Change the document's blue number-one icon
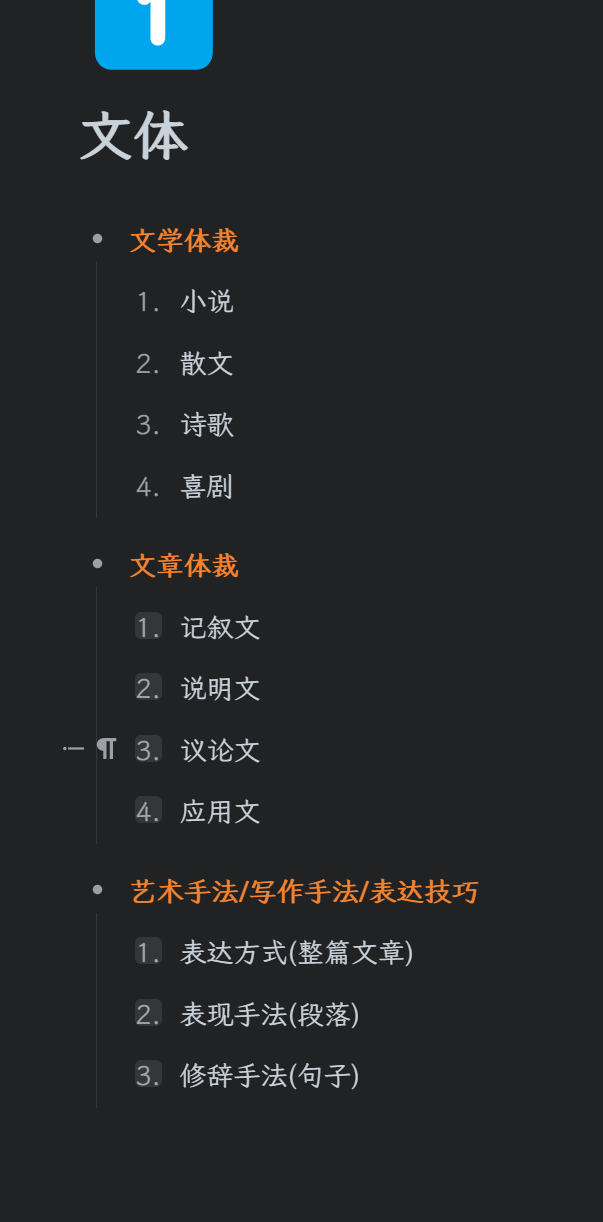The height and width of the screenshot is (1222, 603). point(154,32)
